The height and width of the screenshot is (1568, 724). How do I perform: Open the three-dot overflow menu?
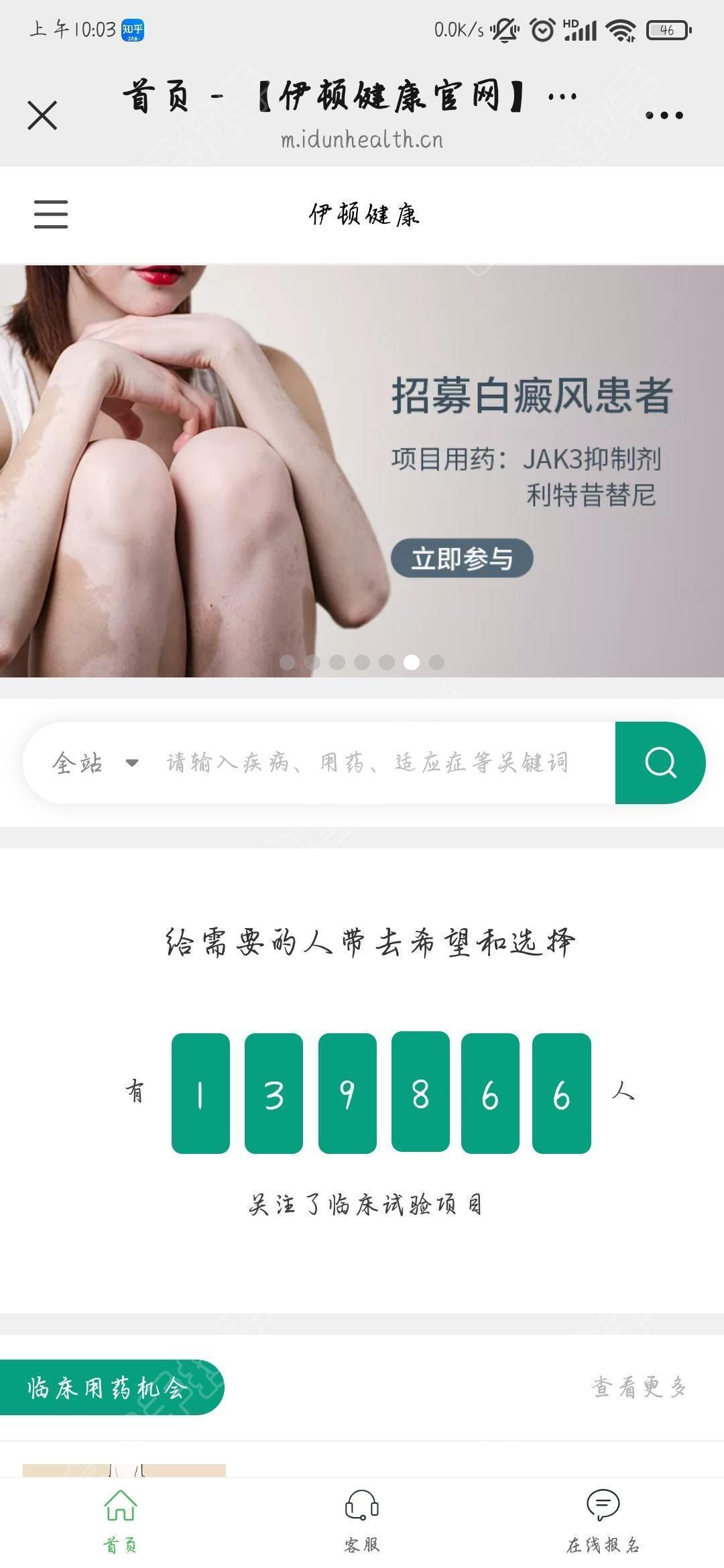tap(664, 115)
